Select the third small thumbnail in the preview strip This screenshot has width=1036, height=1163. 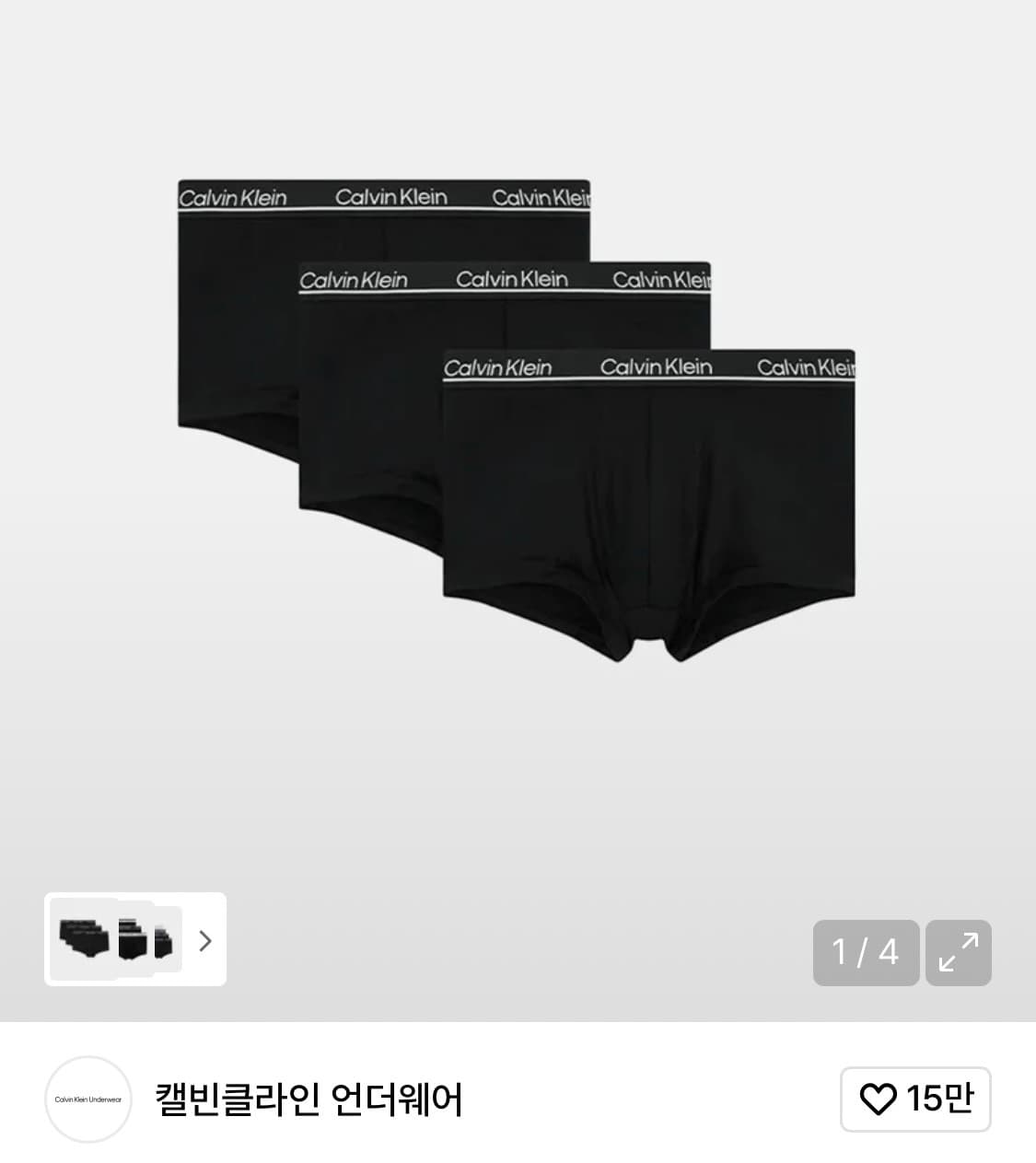166,941
